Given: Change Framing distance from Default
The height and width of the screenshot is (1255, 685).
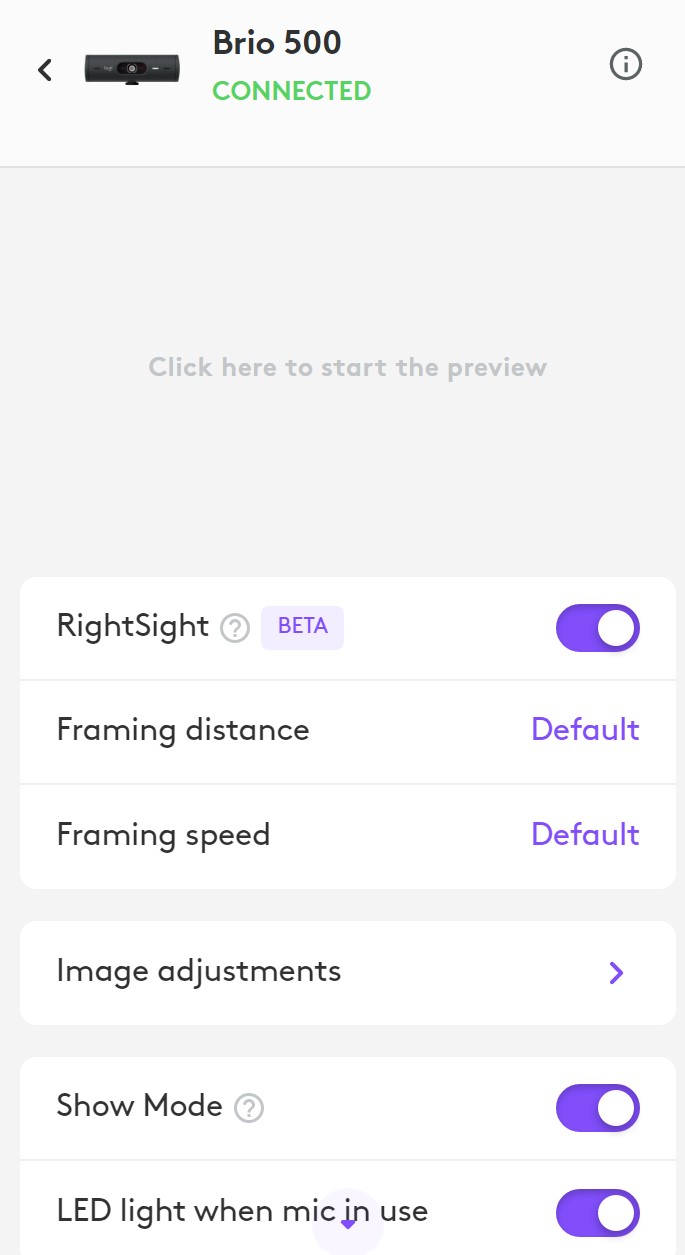Looking at the screenshot, I should click(584, 730).
